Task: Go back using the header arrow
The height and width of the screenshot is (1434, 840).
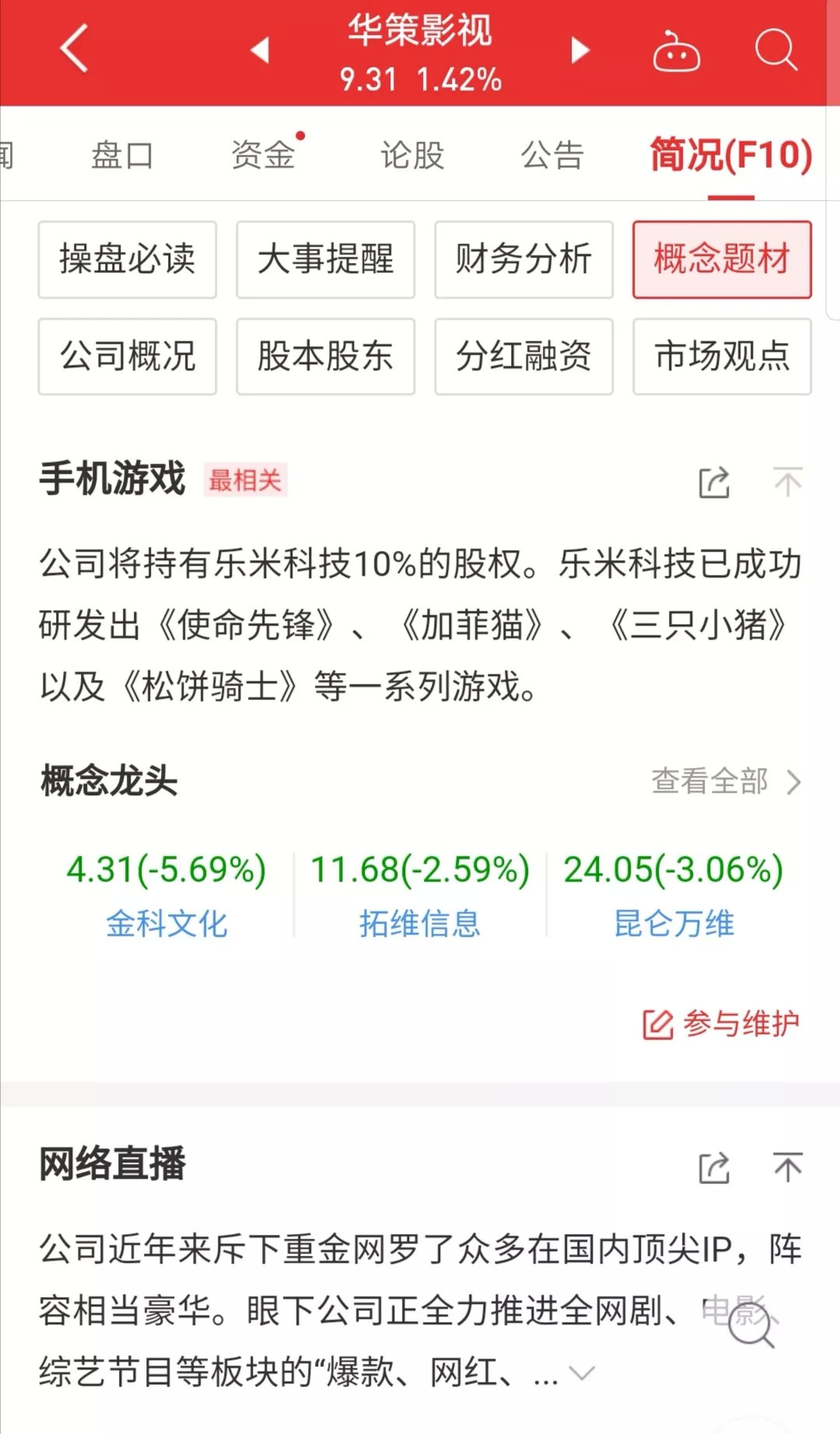Action: (x=74, y=49)
